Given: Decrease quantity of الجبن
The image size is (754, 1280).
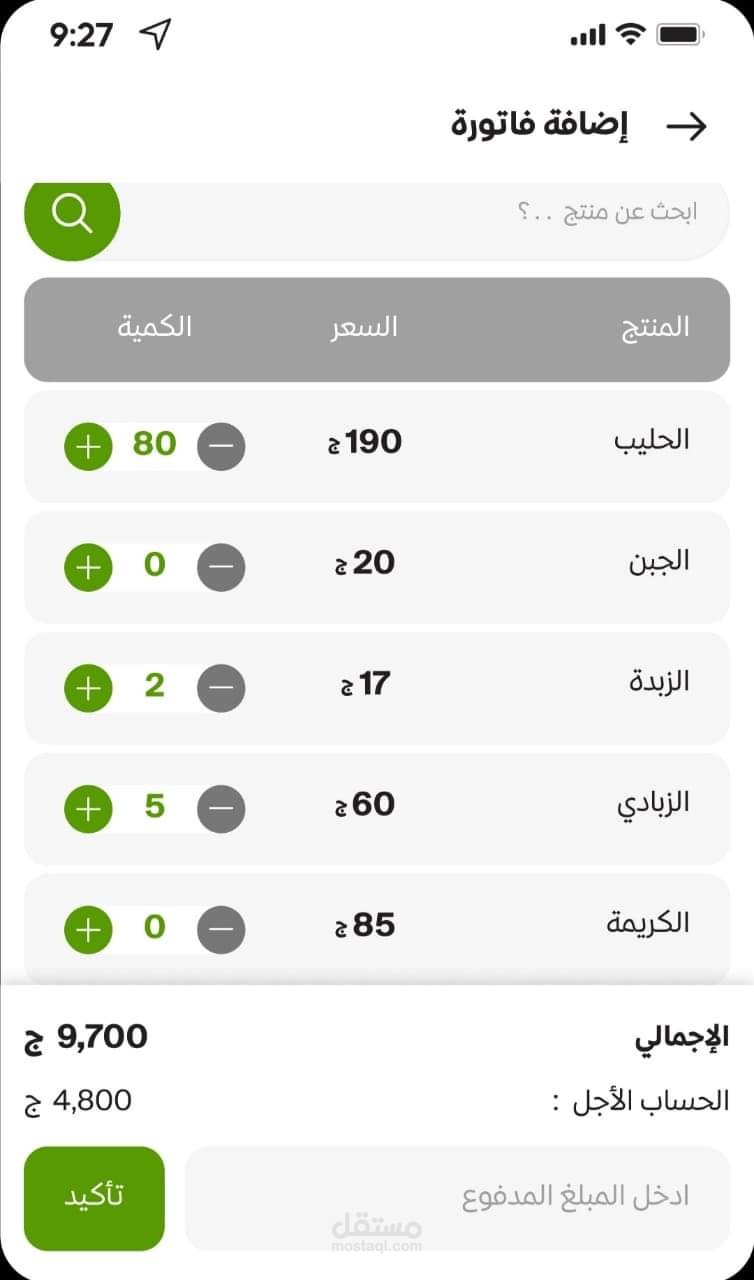Looking at the screenshot, I should [220, 567].
